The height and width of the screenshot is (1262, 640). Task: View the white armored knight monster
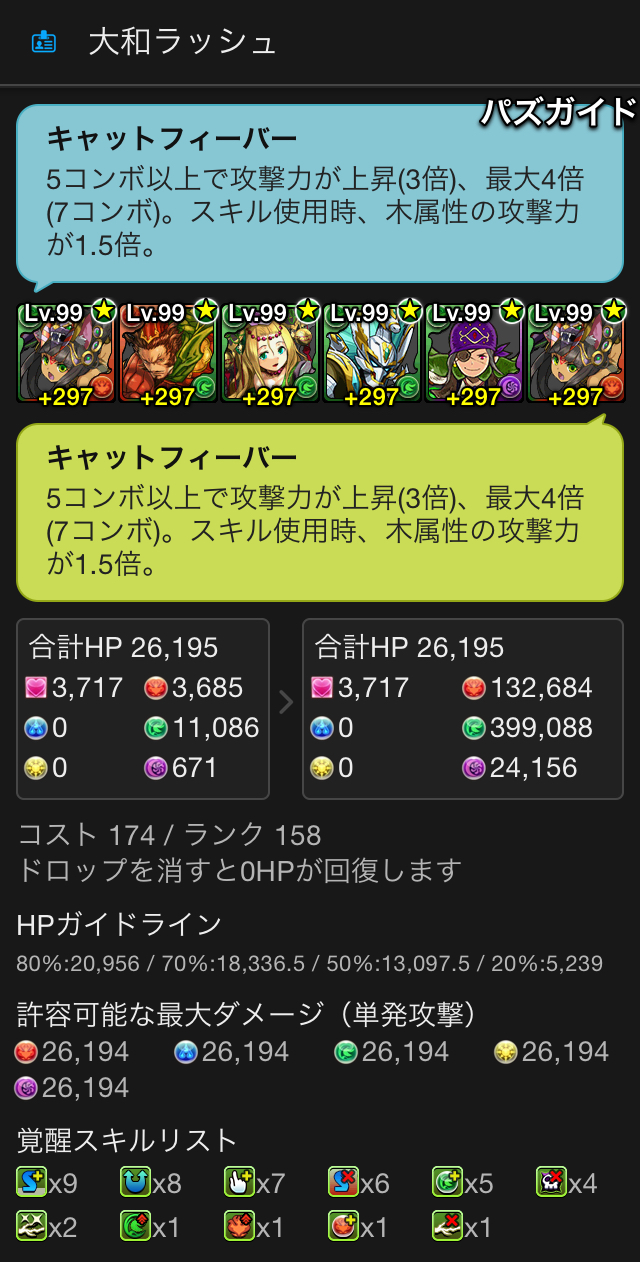372,353
